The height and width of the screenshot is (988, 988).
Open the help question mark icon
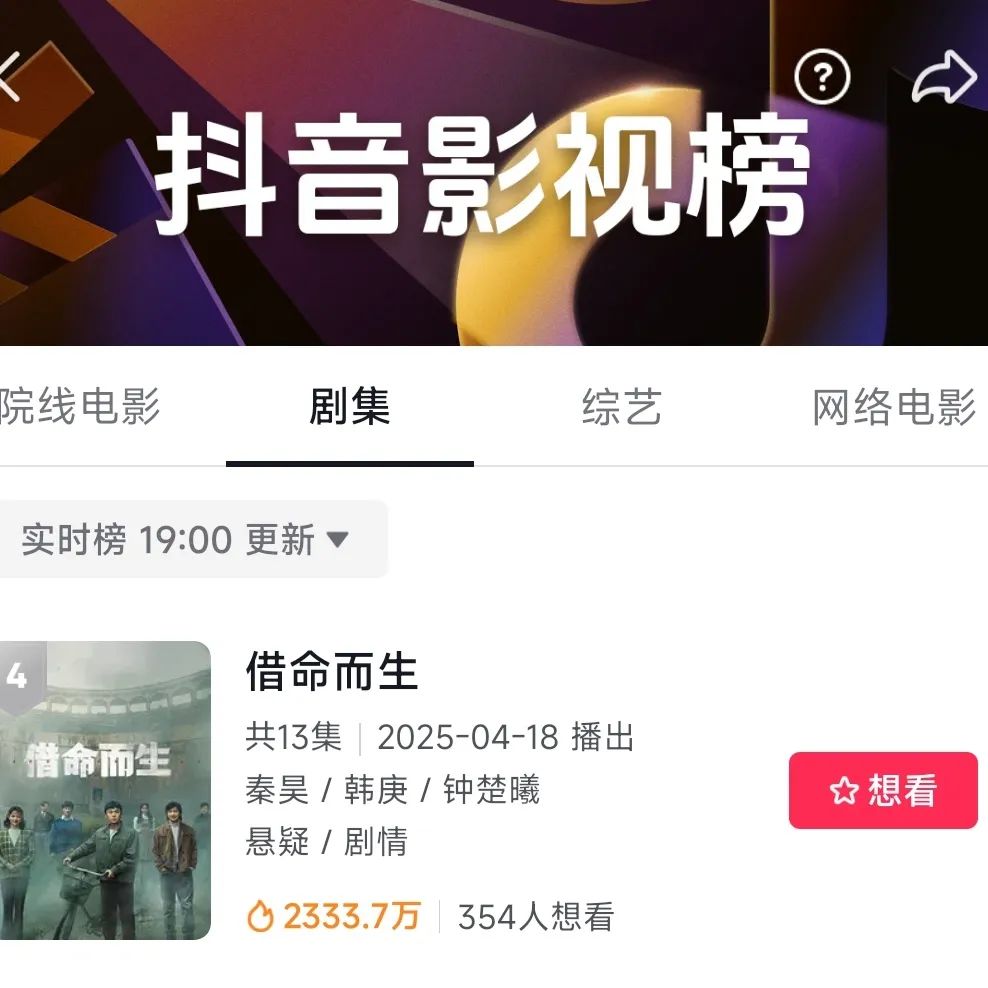[x=822, y=77]
